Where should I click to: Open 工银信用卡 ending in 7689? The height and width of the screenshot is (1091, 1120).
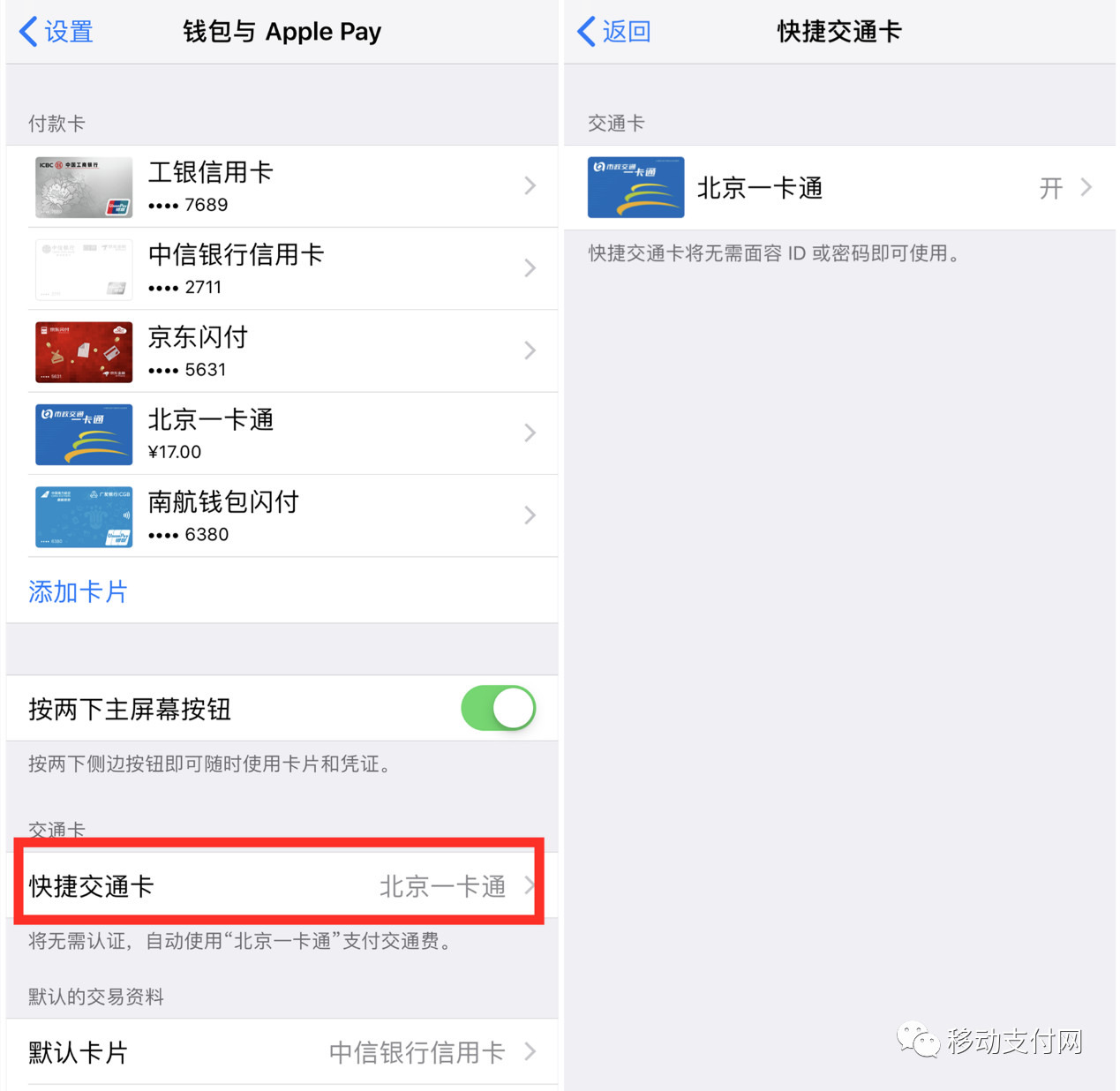coord(282,186)
